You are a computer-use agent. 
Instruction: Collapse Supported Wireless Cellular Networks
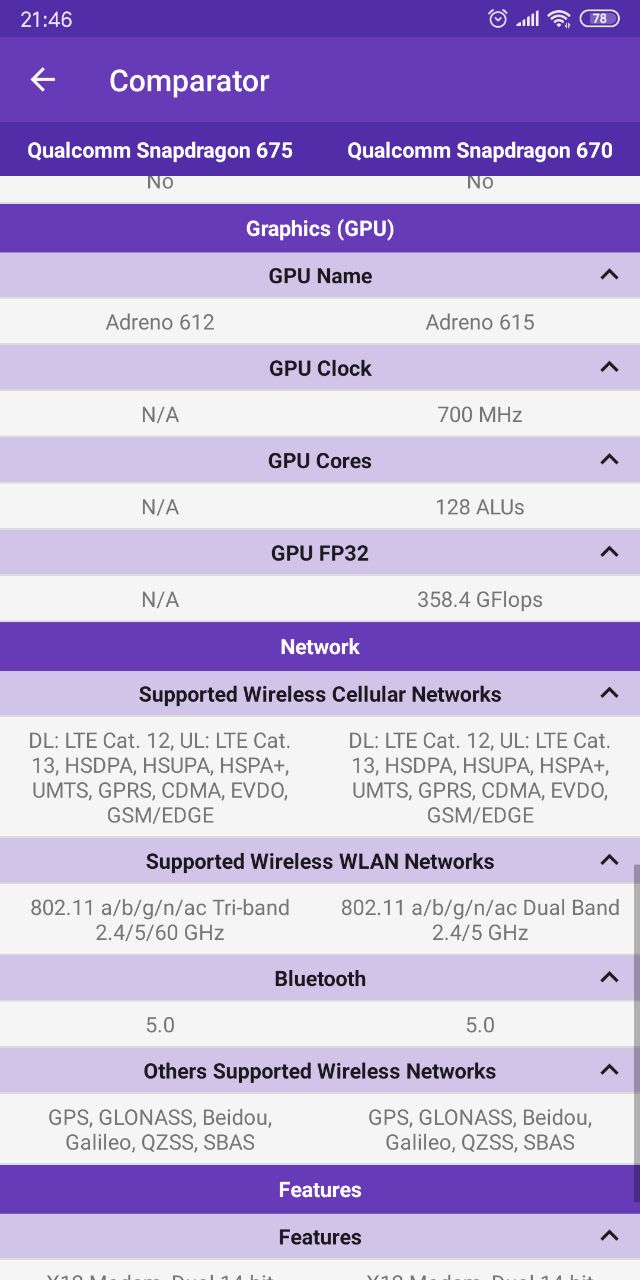tap(609, 693)
